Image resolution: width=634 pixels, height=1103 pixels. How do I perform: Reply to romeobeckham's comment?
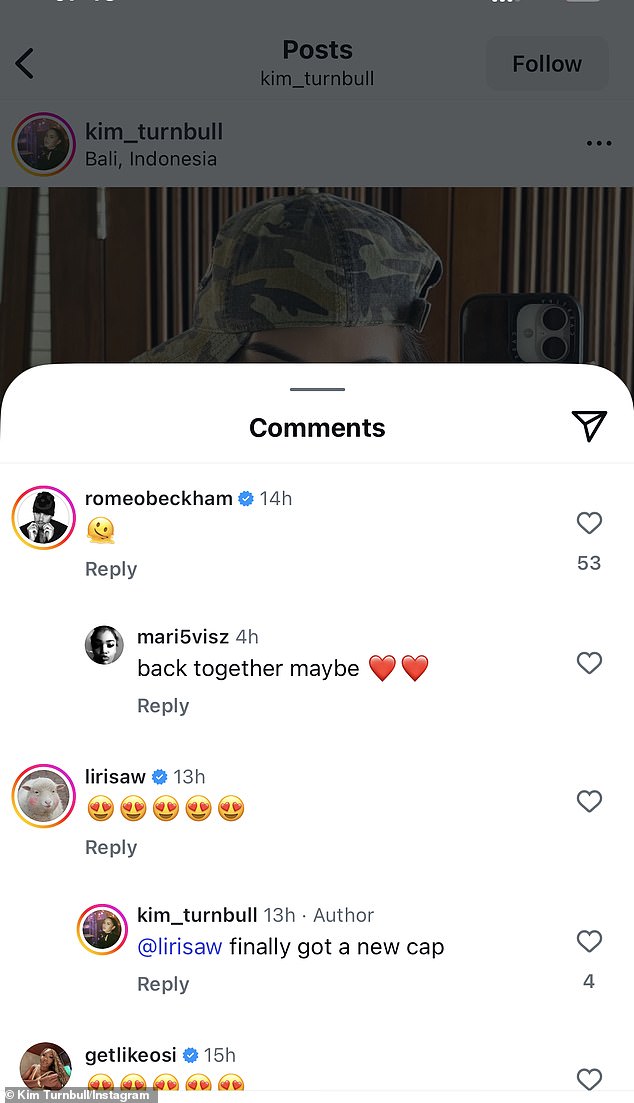(x=111, y=569)
